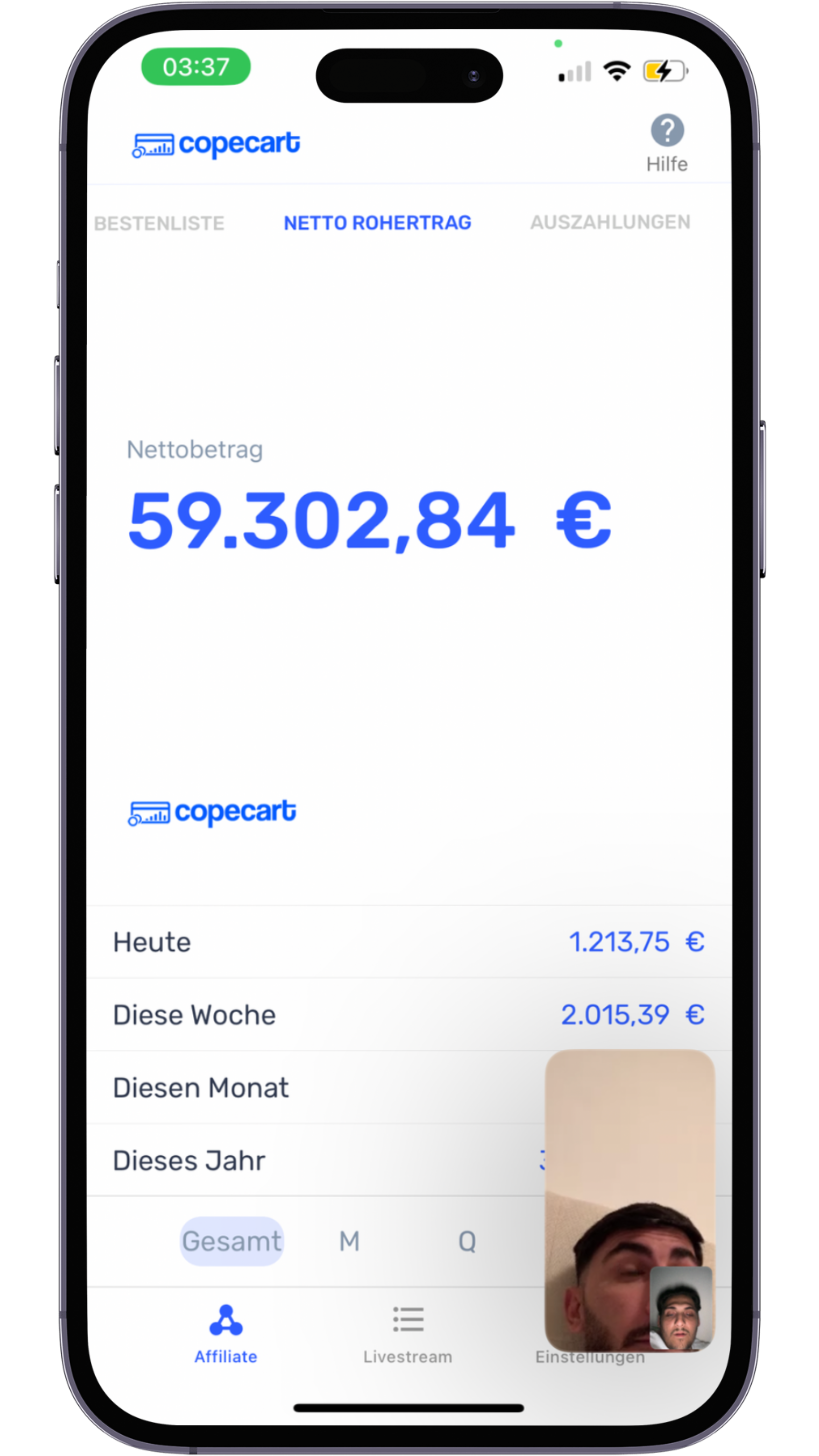Choose the Q period filter

pos(467,1242)
